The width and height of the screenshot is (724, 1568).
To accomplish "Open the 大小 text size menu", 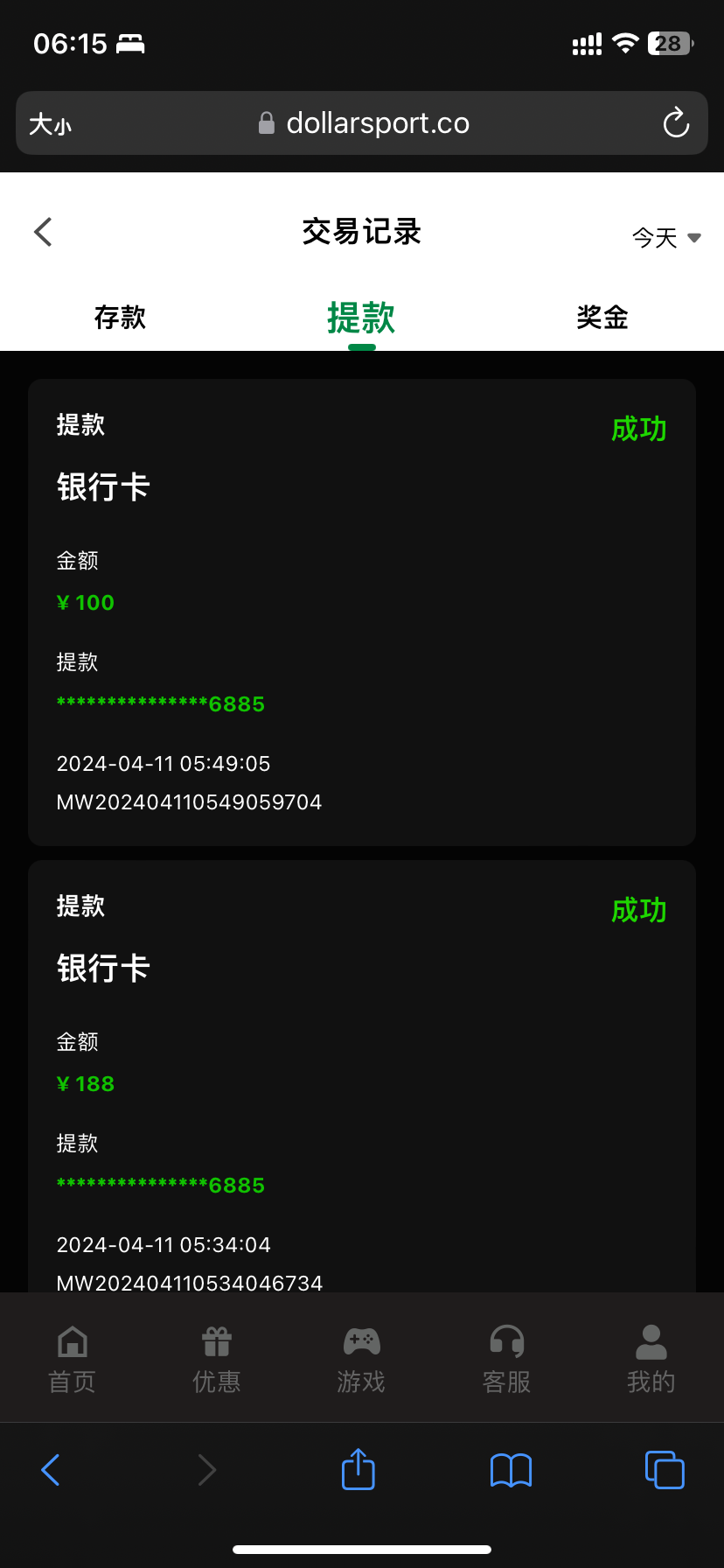I will click(50, 124).
